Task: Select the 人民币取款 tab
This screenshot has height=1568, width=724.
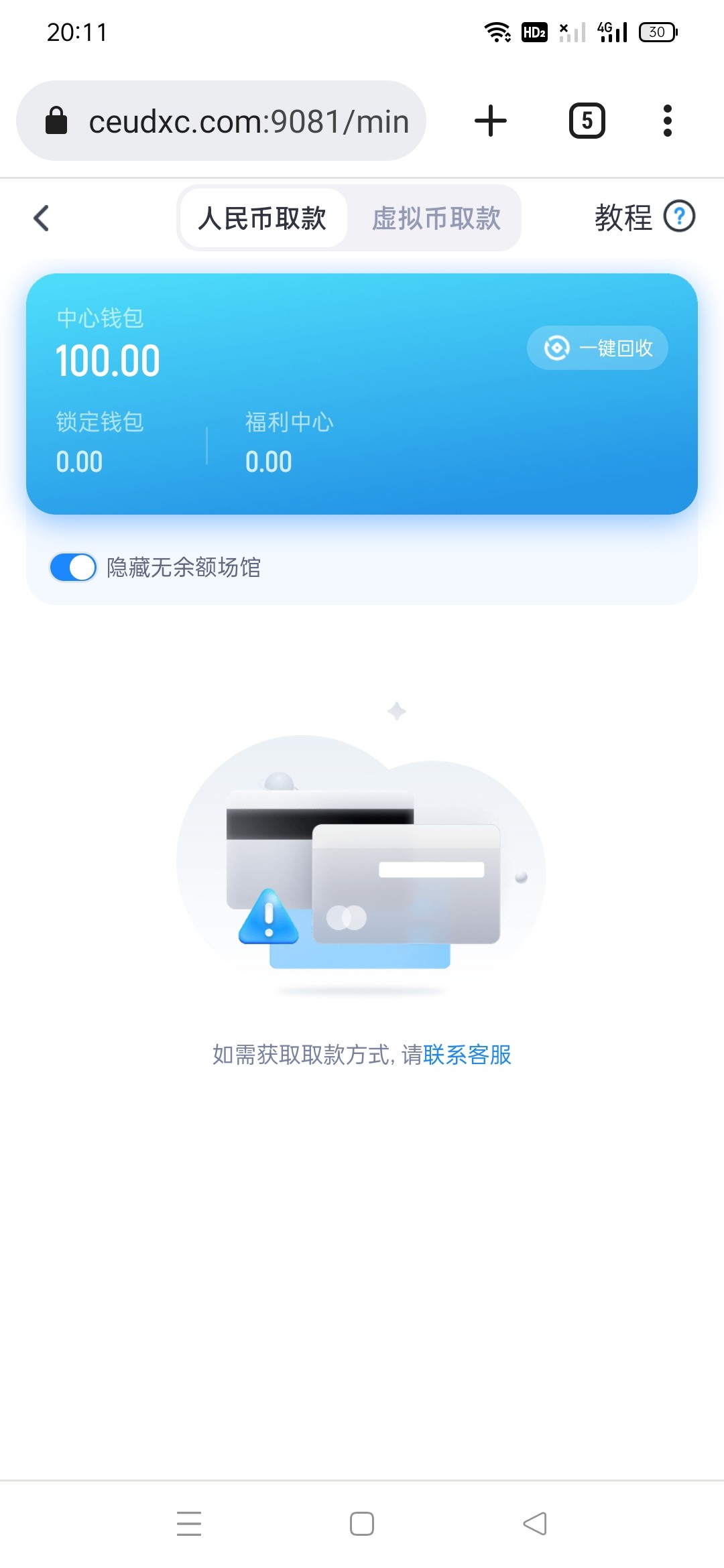Action: pos(262,218)
